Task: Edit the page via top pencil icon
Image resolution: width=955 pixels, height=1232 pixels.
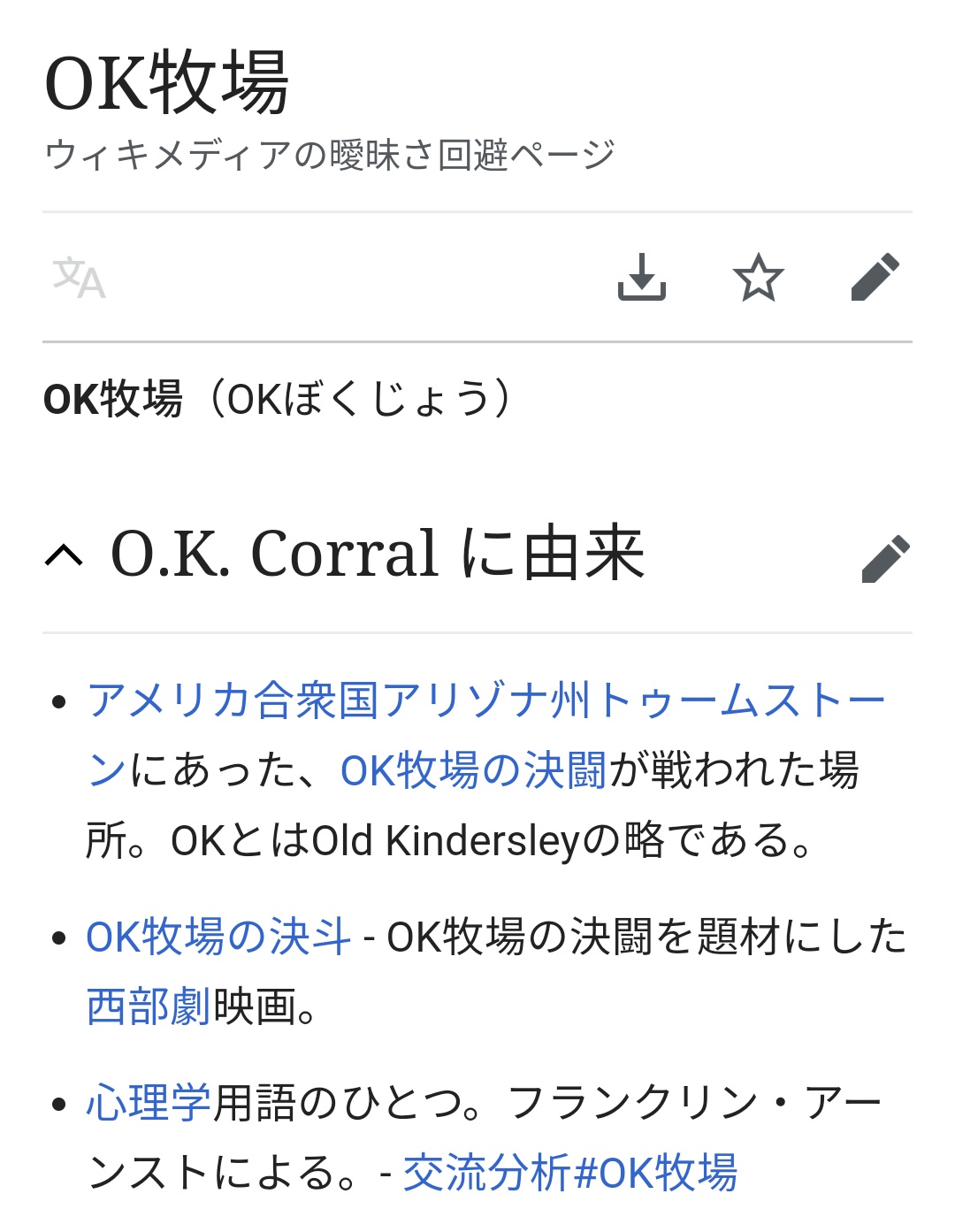Action: click(875, 277)
